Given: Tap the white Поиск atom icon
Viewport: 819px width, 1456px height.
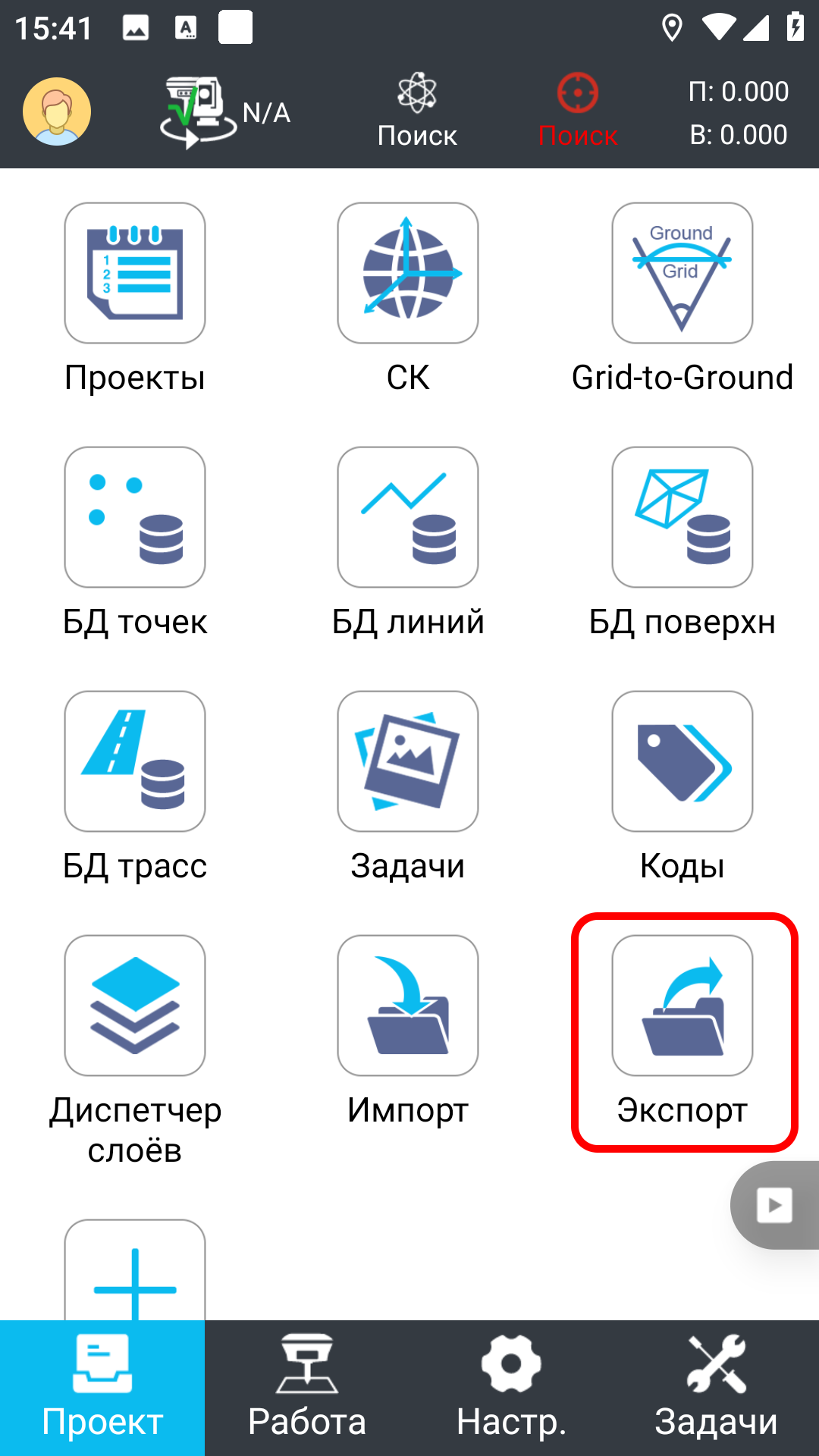Looking at the screenshot, I should click(x=417, y=111).
